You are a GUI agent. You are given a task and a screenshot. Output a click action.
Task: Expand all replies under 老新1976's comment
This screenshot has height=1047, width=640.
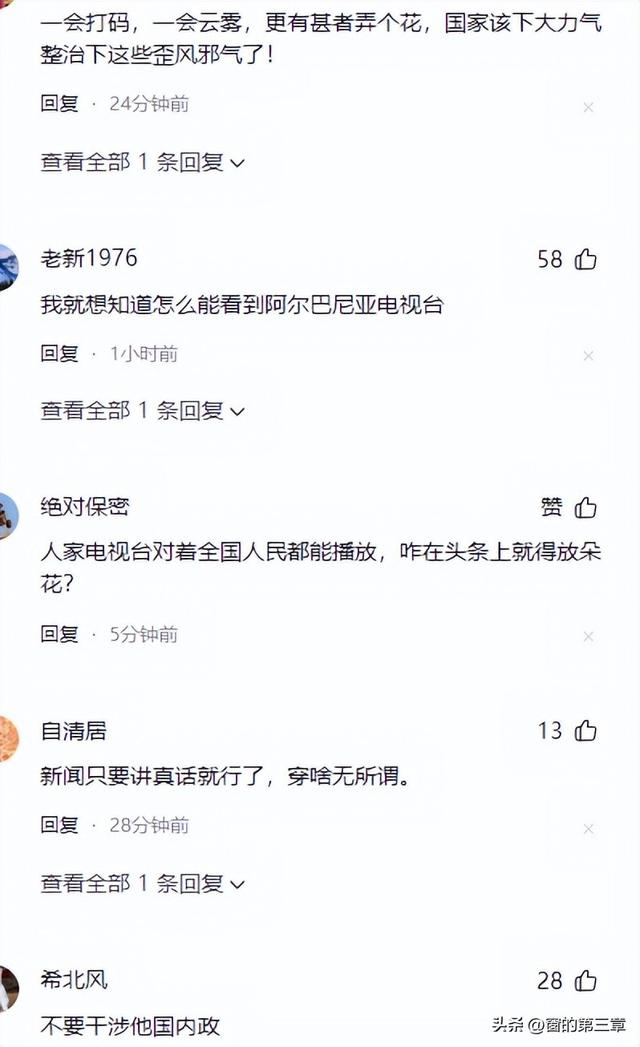click(x=142, y=410)
